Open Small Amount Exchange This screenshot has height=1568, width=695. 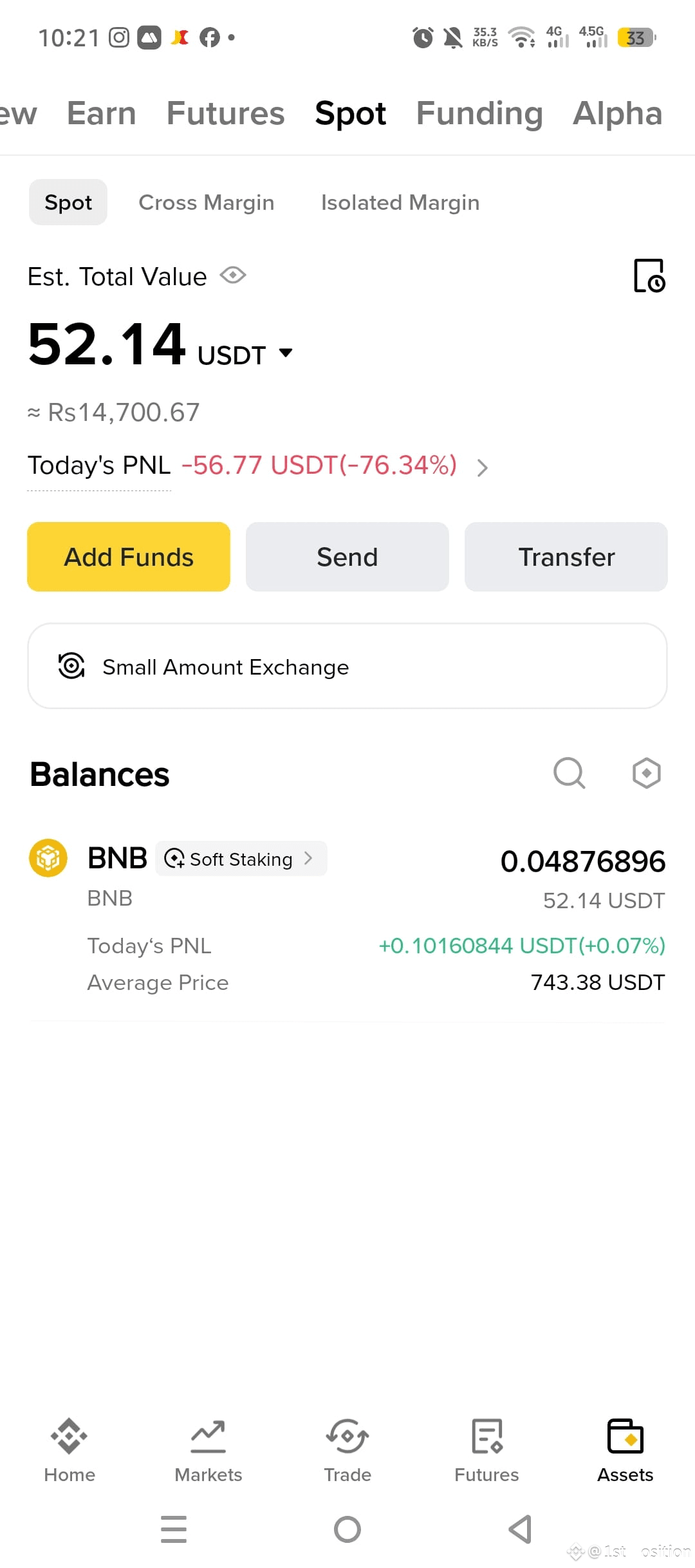pos(347,666)
